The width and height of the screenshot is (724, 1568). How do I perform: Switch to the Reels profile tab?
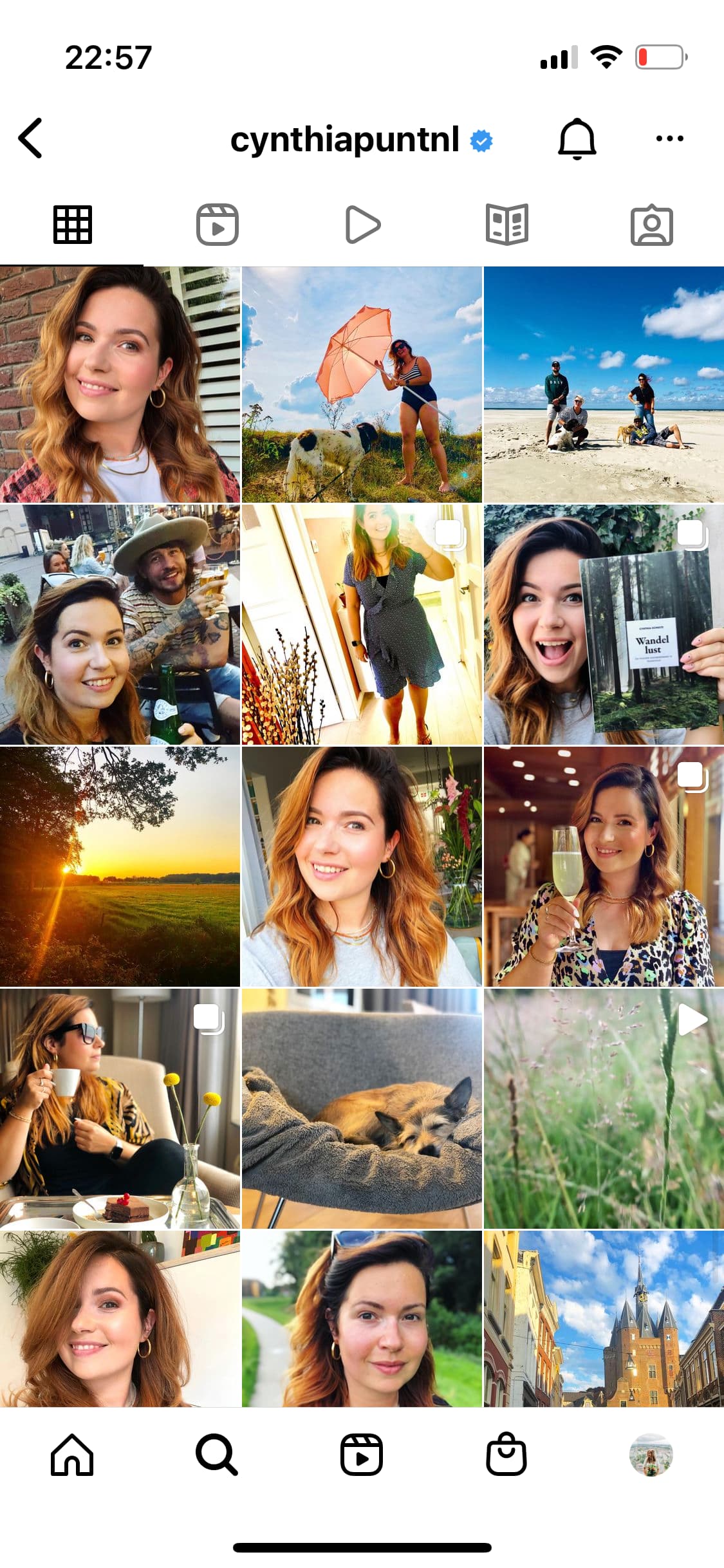218,225
